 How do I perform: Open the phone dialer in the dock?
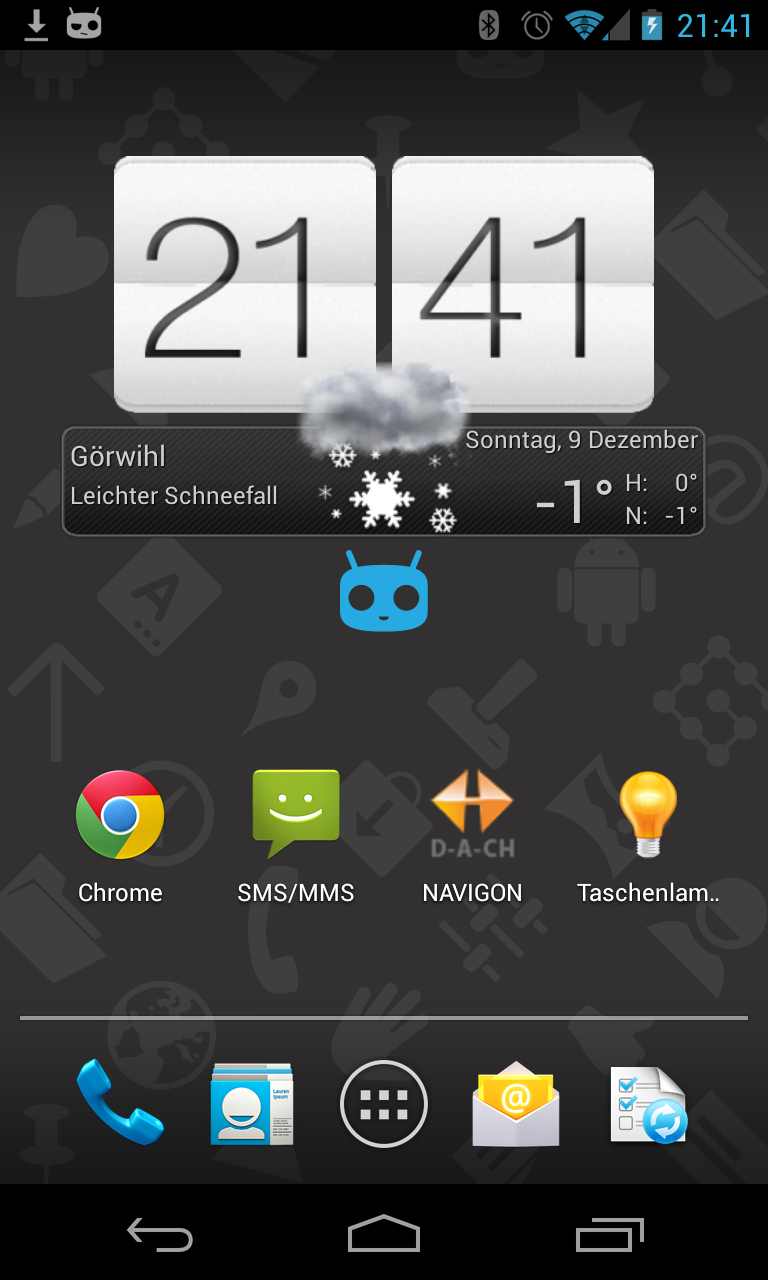click(120, 1102)
